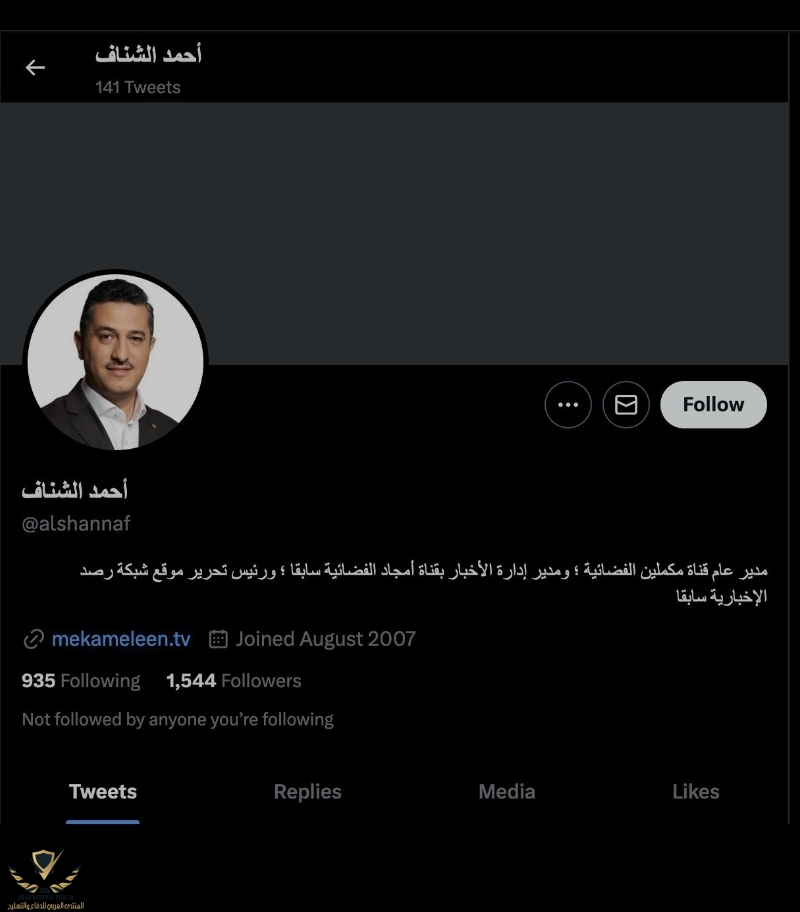Switch to the Tweets tab
The width and height of the screenshot is (800, 912).
click(103, 792)
